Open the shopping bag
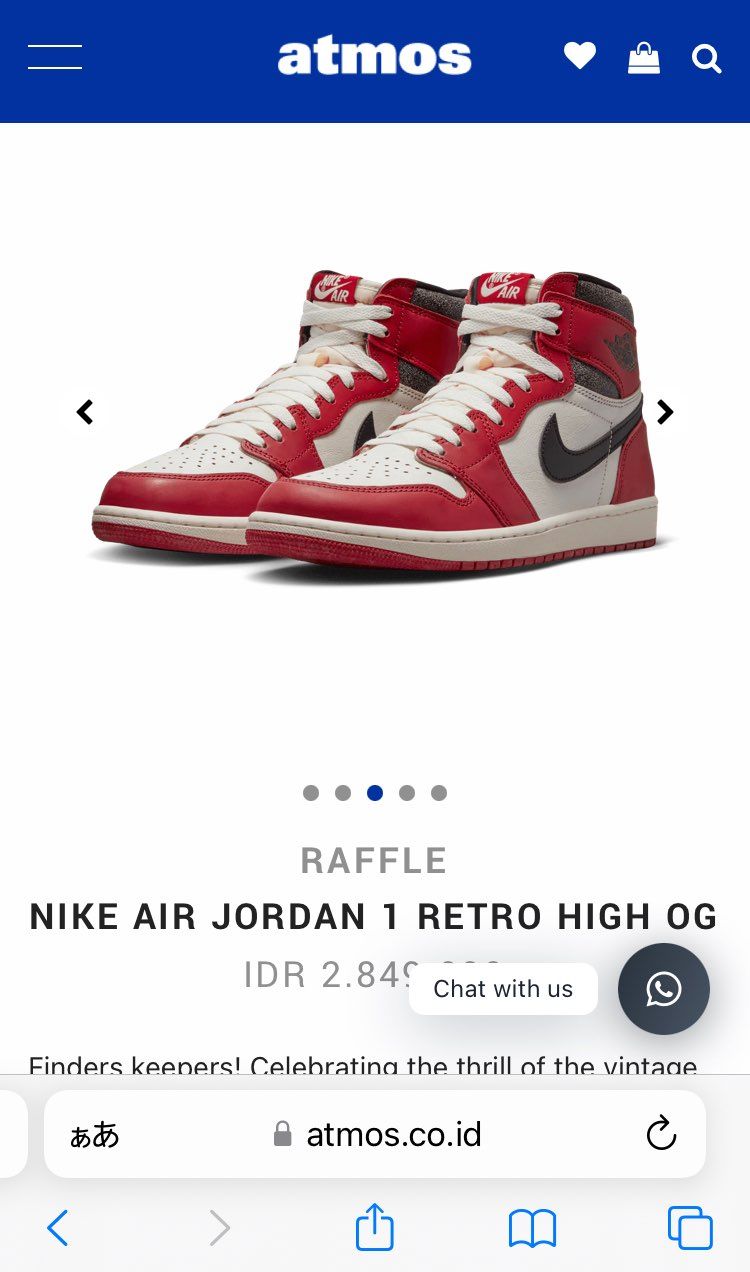 tap(643, 58)
